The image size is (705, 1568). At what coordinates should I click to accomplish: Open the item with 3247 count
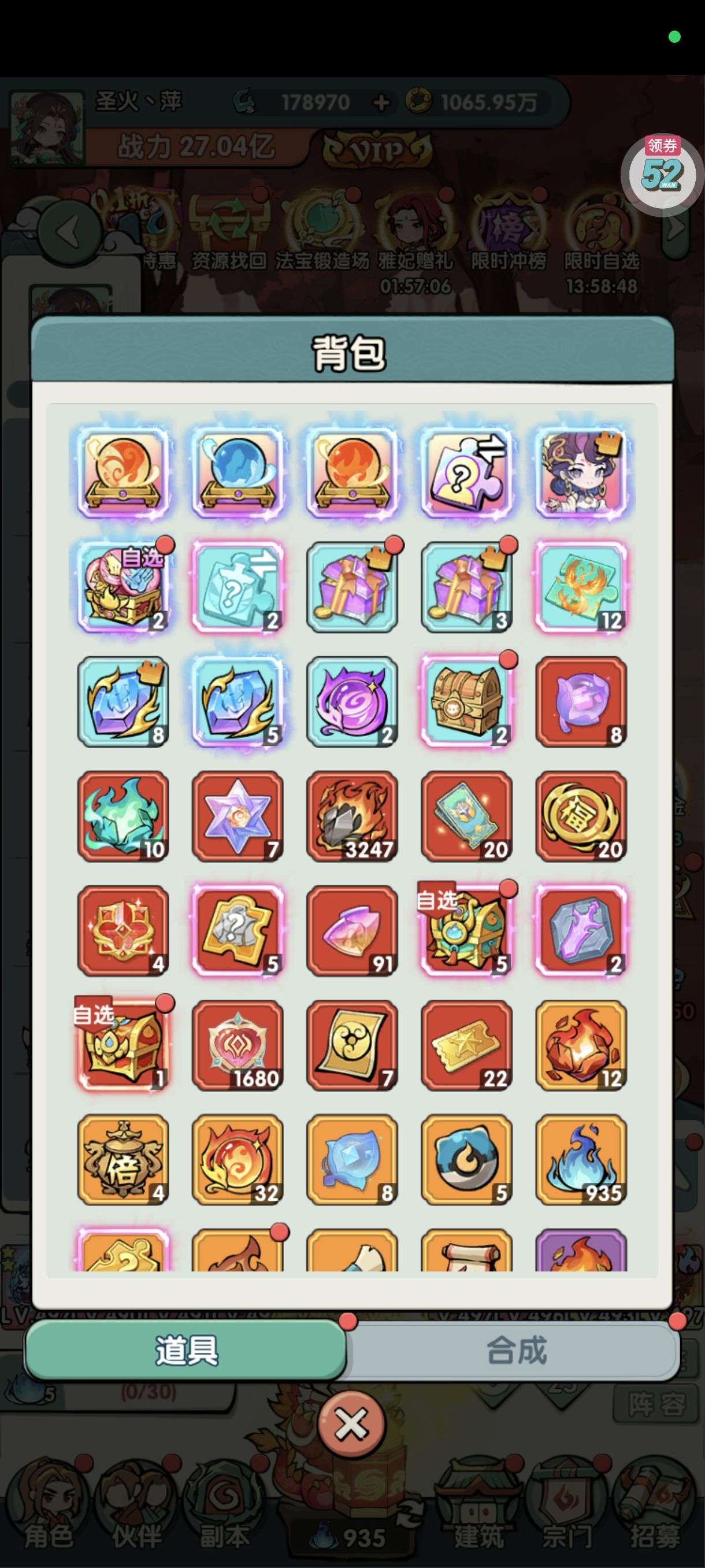(x=352, y=816)
